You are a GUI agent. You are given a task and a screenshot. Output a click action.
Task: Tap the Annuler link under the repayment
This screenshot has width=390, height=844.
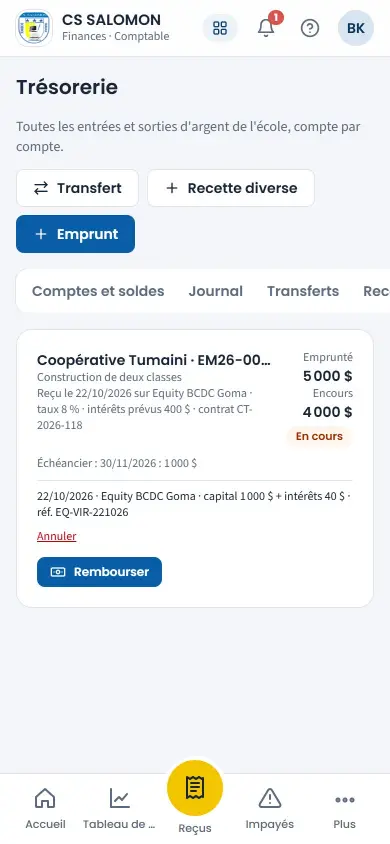coord(56,536)
